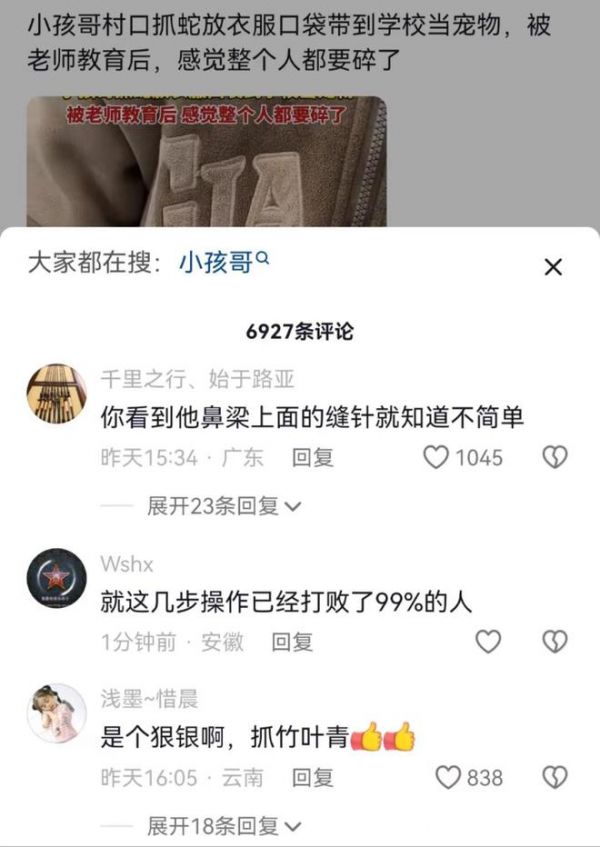Like 千里之行、始于路亚's comment

tap(437, 458)
